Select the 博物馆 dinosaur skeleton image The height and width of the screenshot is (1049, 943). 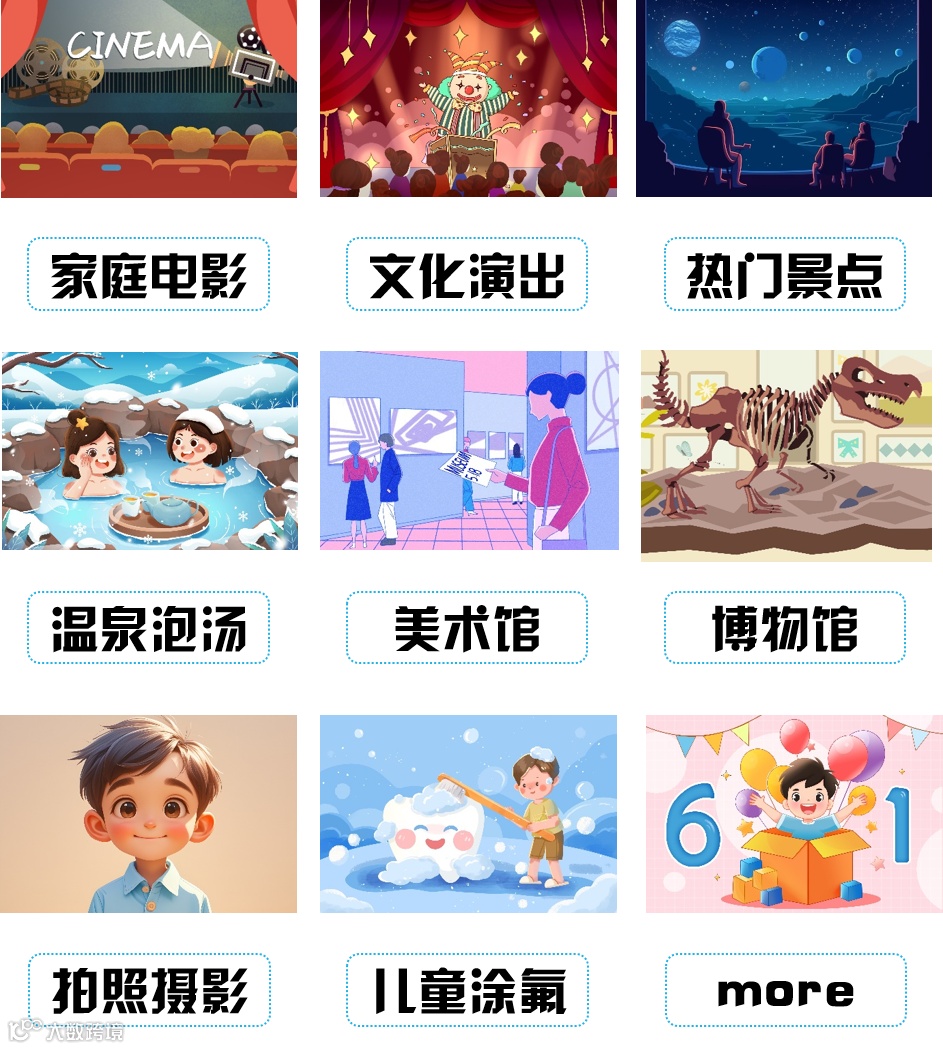(785, 452)
